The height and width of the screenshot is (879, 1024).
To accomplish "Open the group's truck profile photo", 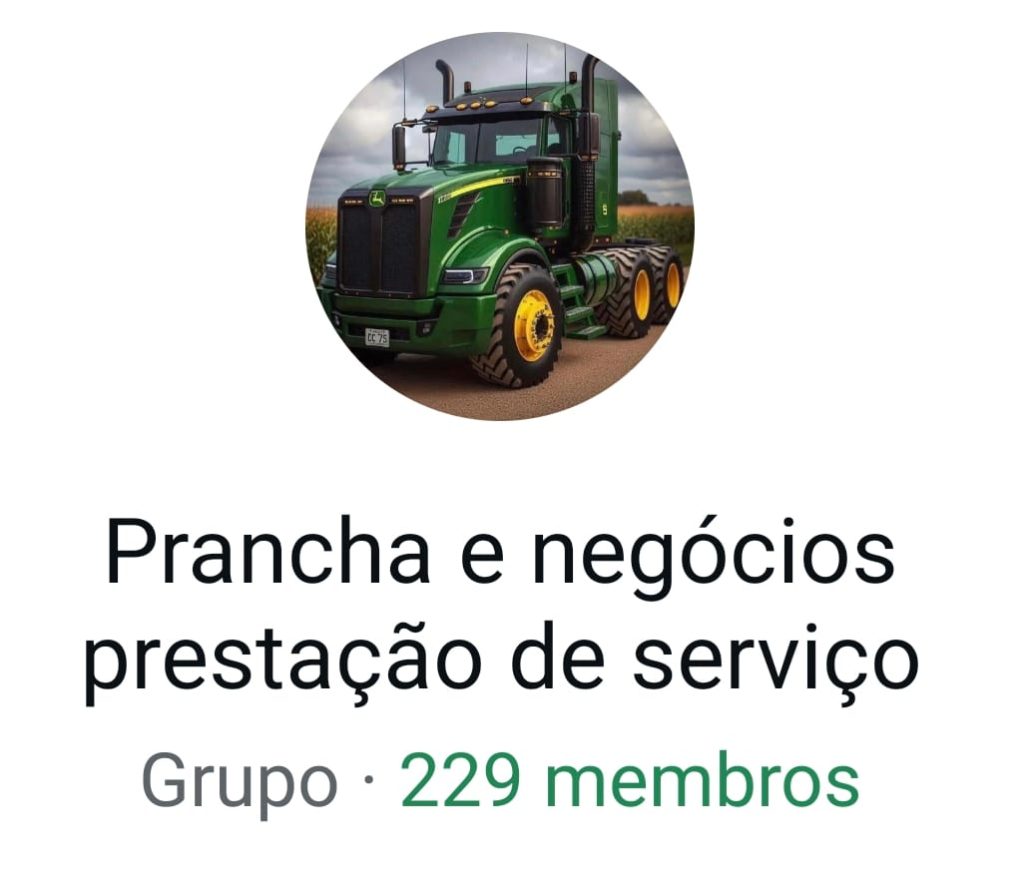I will (499, 226).
